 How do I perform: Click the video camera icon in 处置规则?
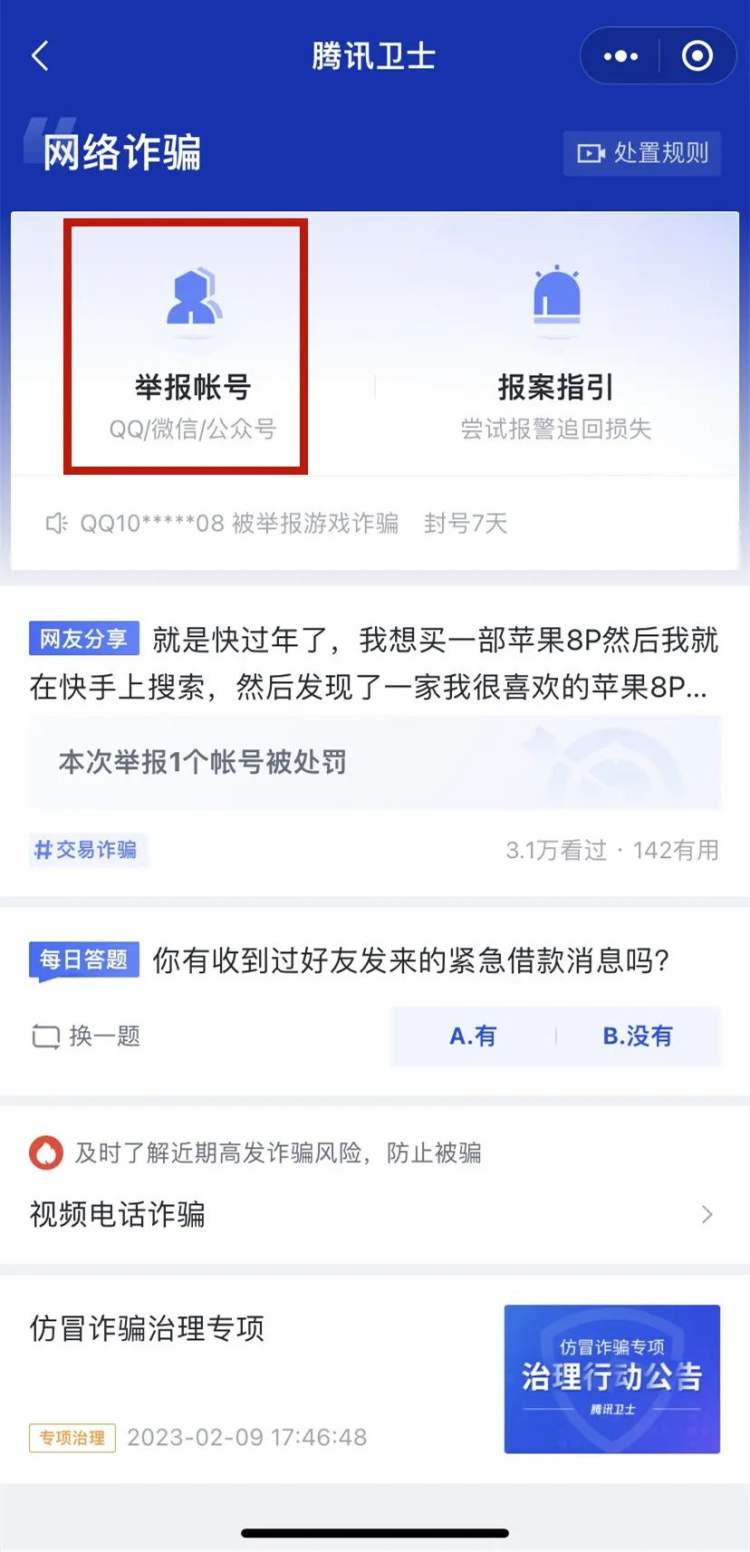coord(594,152)
